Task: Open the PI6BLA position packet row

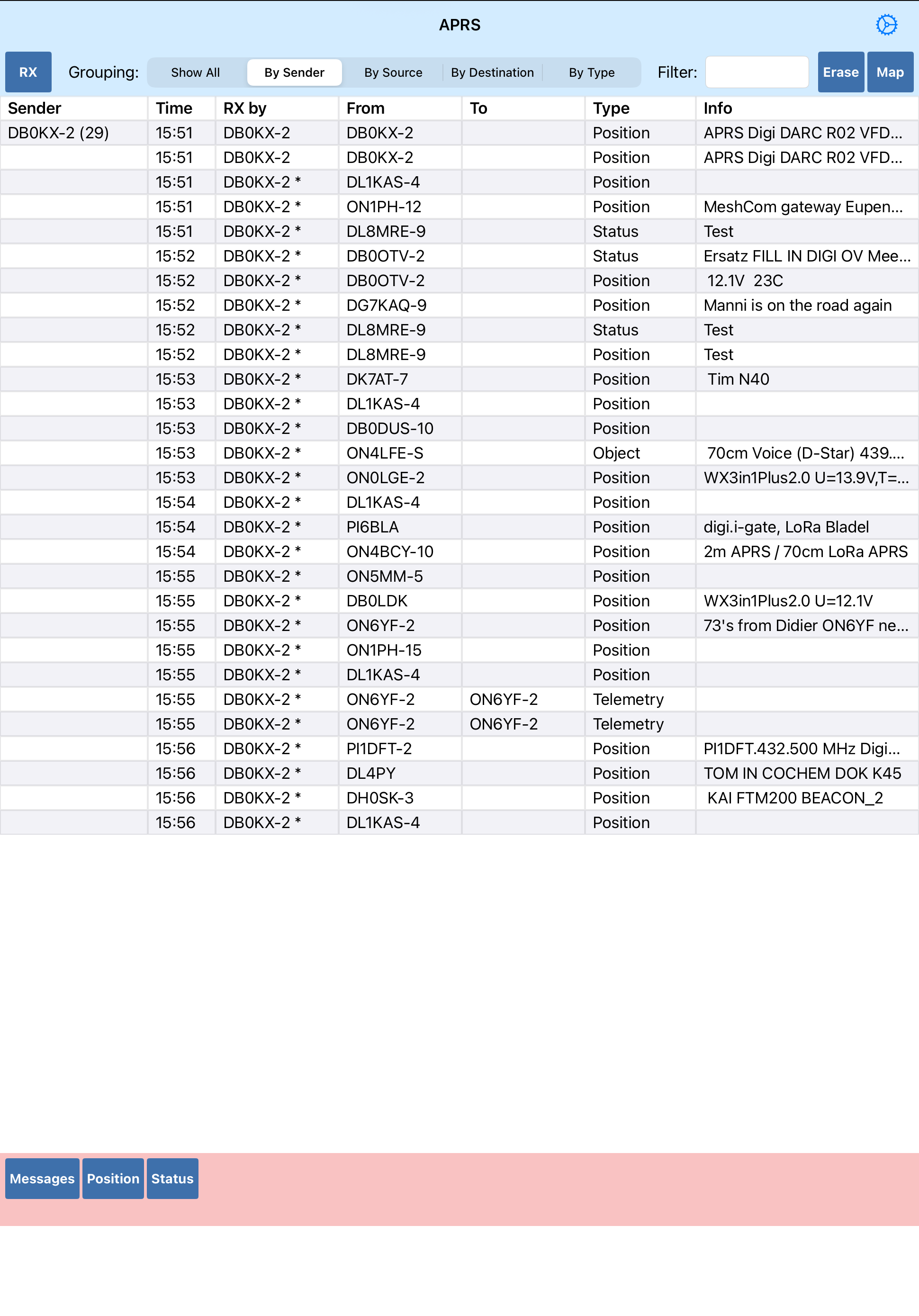Action: tap(459, 527)
